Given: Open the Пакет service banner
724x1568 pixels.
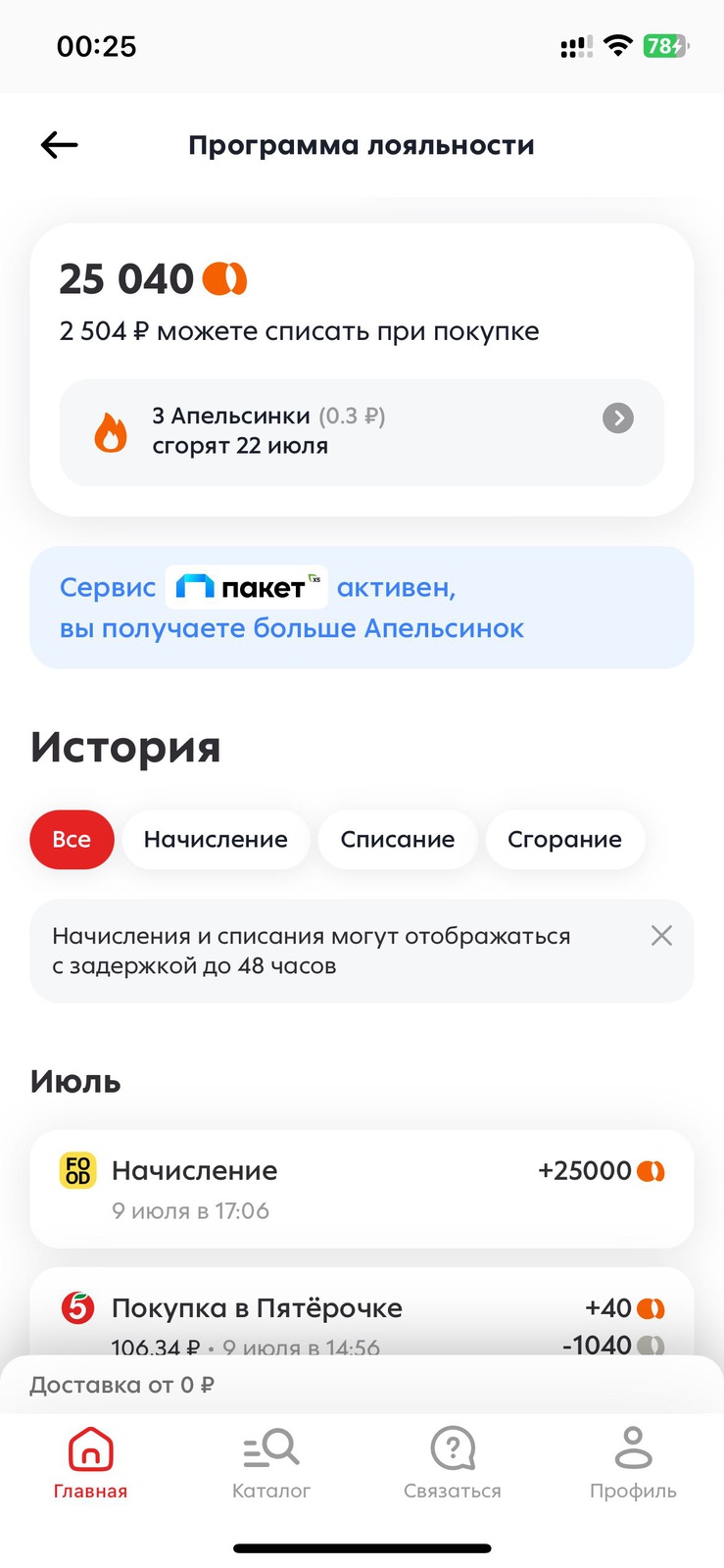Looking at the screenshot, I should pos(361,608).
